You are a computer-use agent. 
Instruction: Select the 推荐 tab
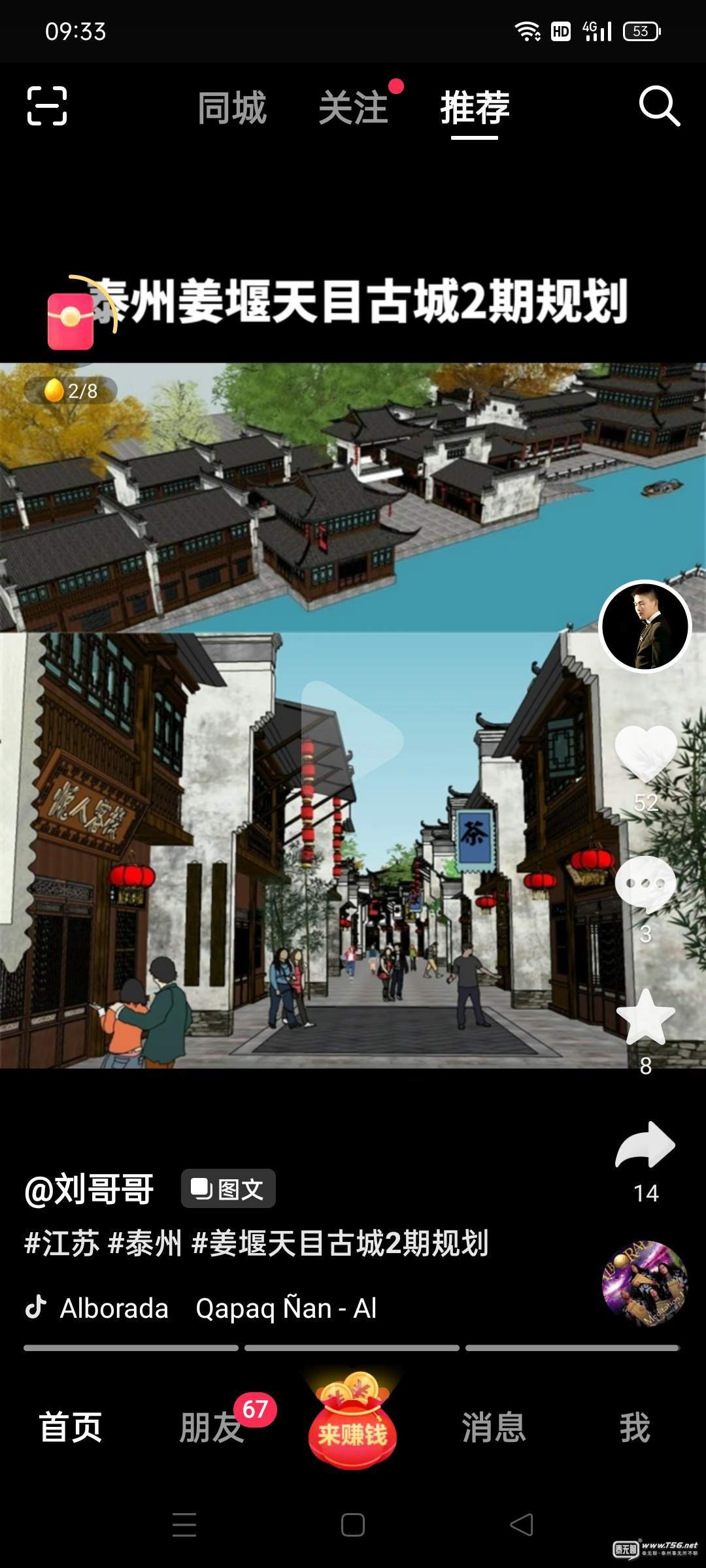click(x=475, y=108)
